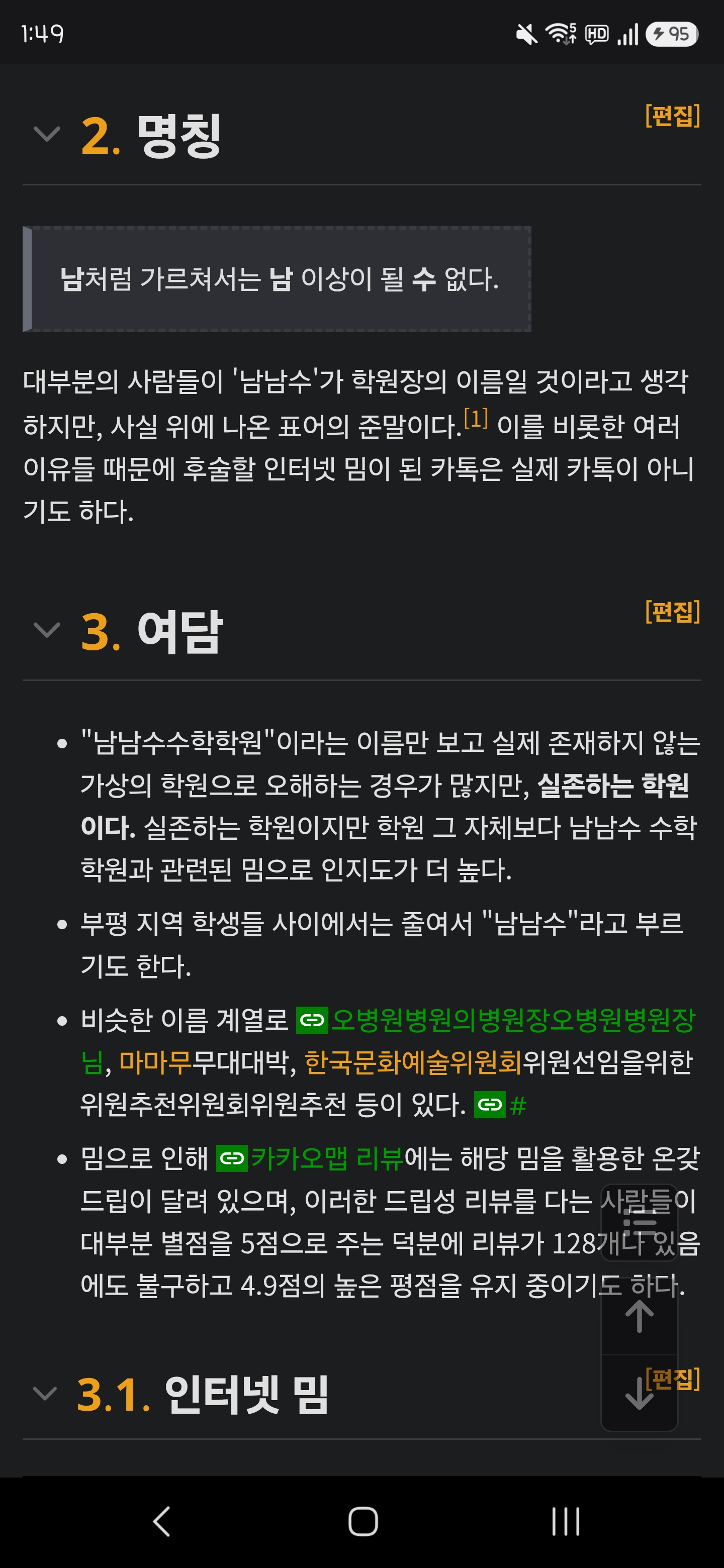Collapse the 3.1. 인터넷 밈 section
Screen dimensions: 724x1568
[45, 1393]
